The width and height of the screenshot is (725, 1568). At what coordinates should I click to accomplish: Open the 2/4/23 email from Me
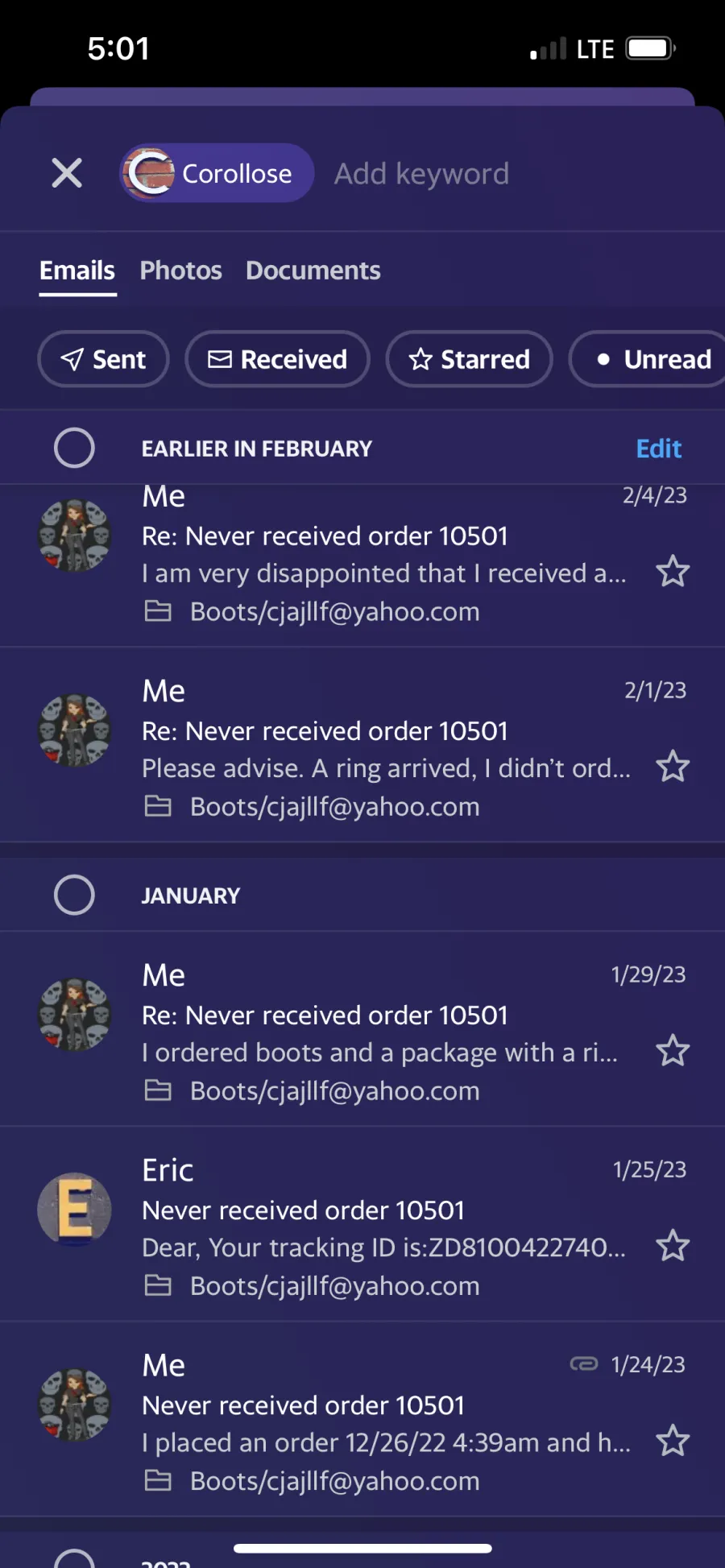362,555
